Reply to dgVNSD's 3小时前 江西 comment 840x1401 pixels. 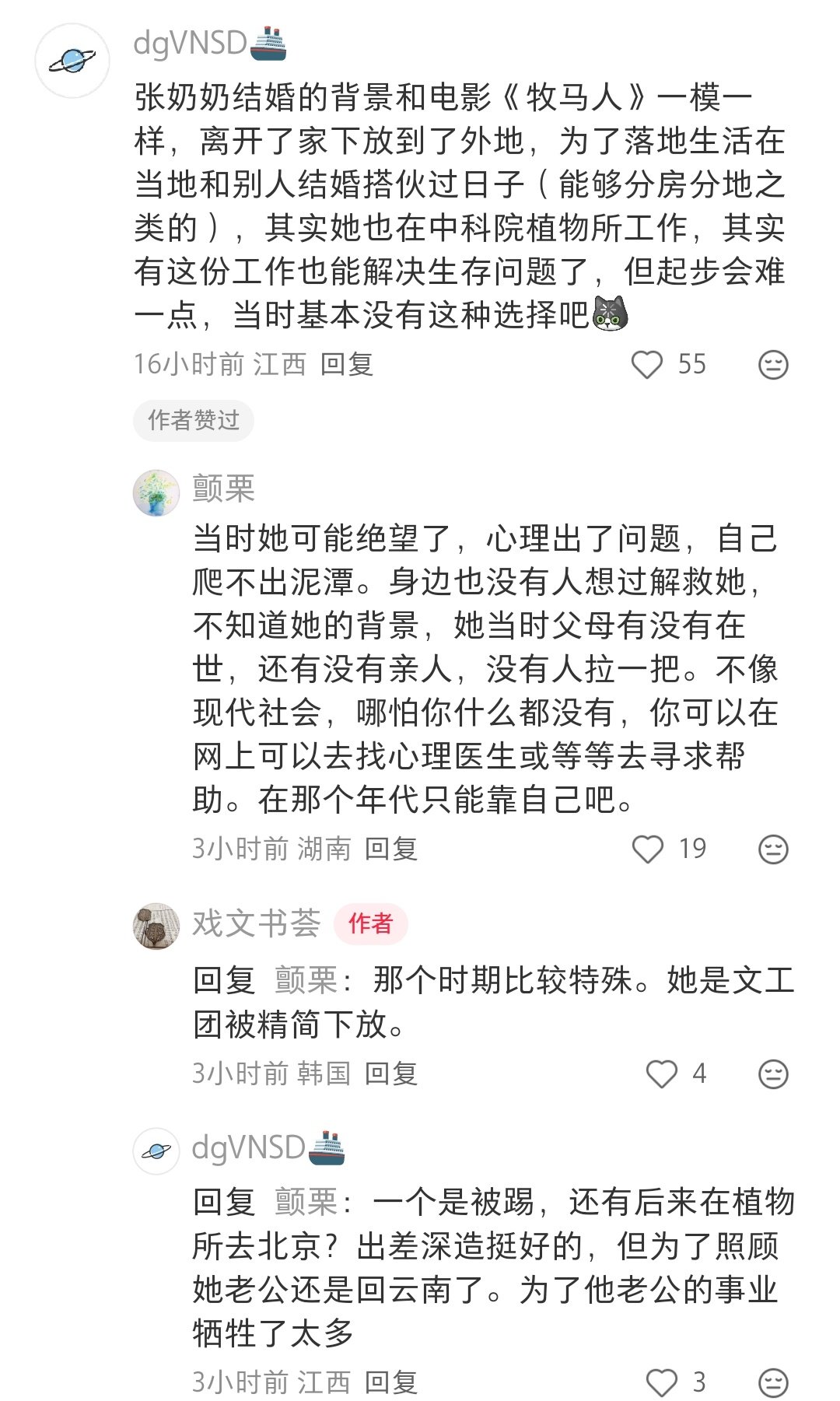click(x=391, y=1382)
